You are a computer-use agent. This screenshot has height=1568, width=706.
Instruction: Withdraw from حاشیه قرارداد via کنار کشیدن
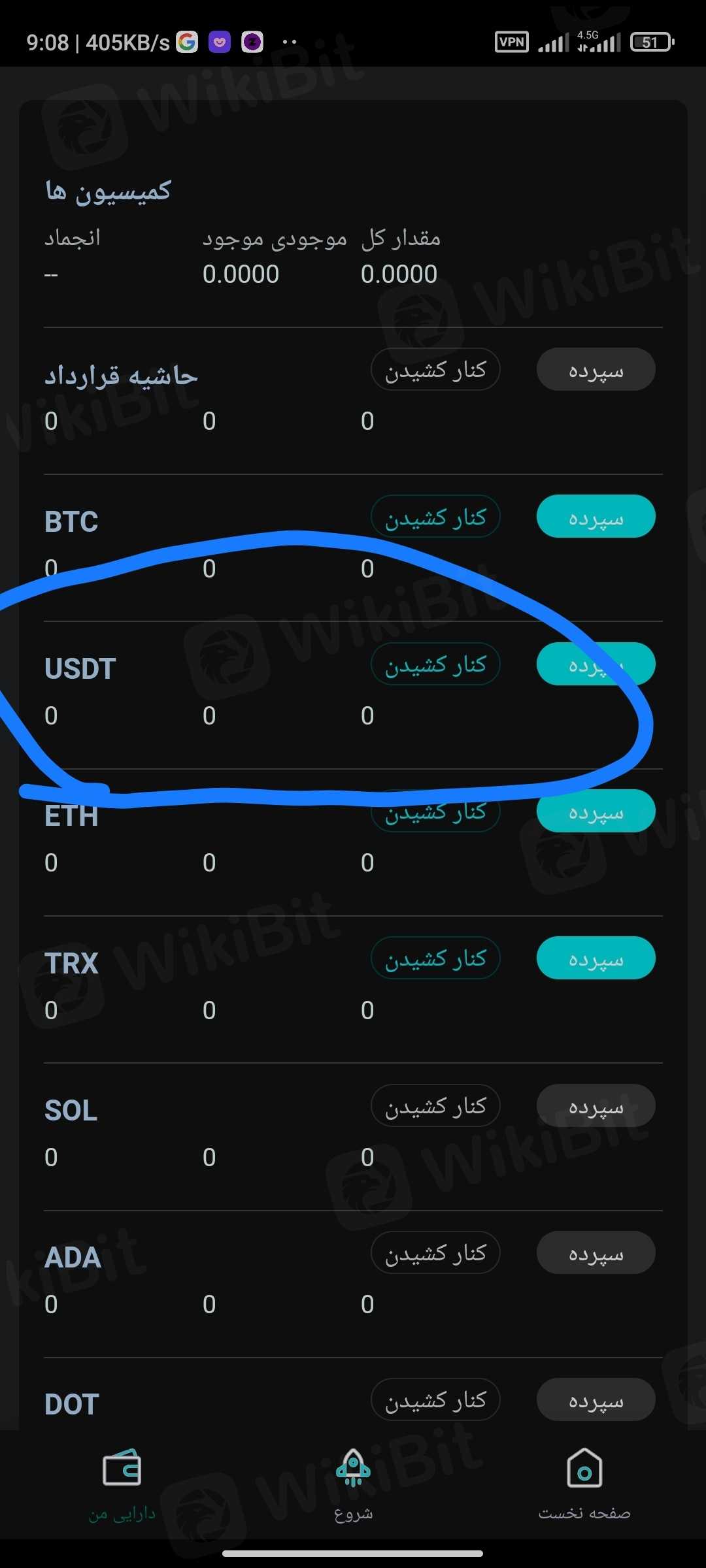(x=435, y=370)
